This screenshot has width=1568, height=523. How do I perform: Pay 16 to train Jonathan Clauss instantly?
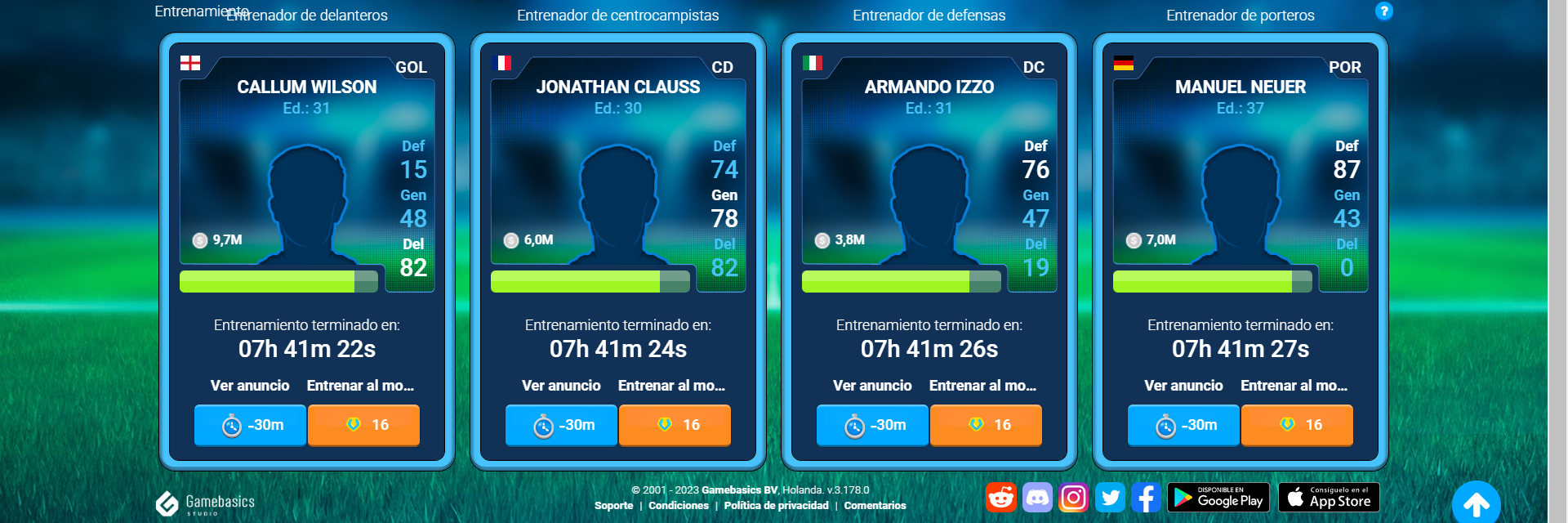(x=675, y=425)
